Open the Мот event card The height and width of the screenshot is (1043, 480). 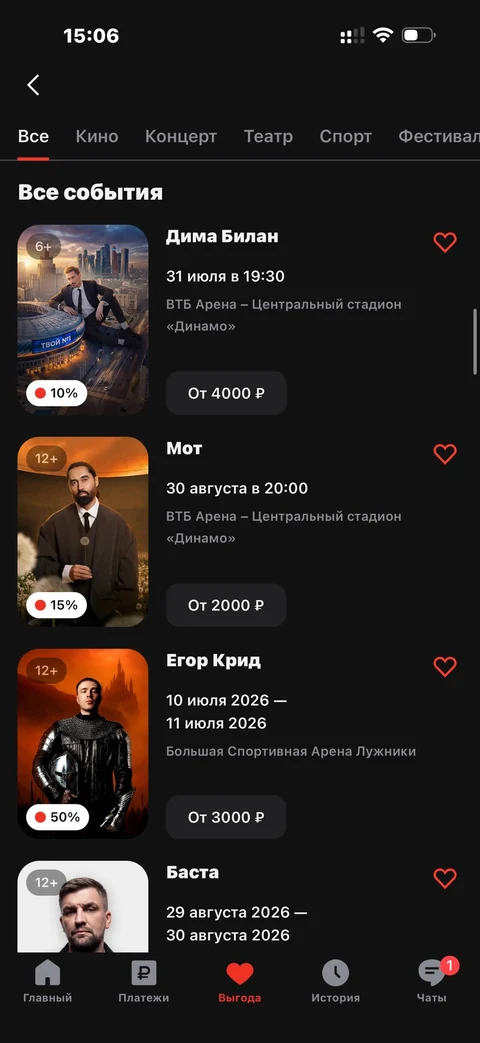tap(83, 531)
